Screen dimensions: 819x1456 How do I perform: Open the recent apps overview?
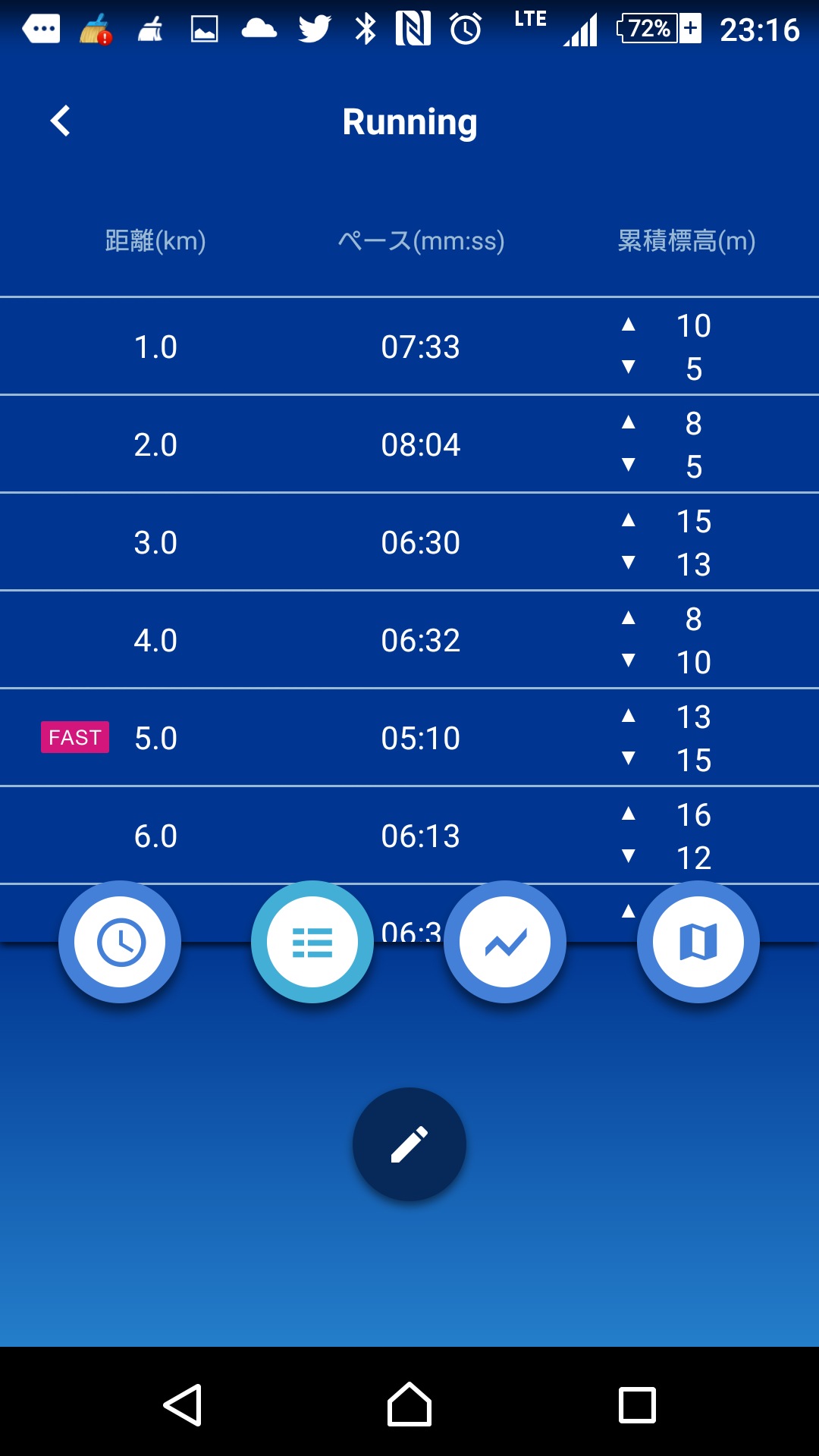[637, 1405]
